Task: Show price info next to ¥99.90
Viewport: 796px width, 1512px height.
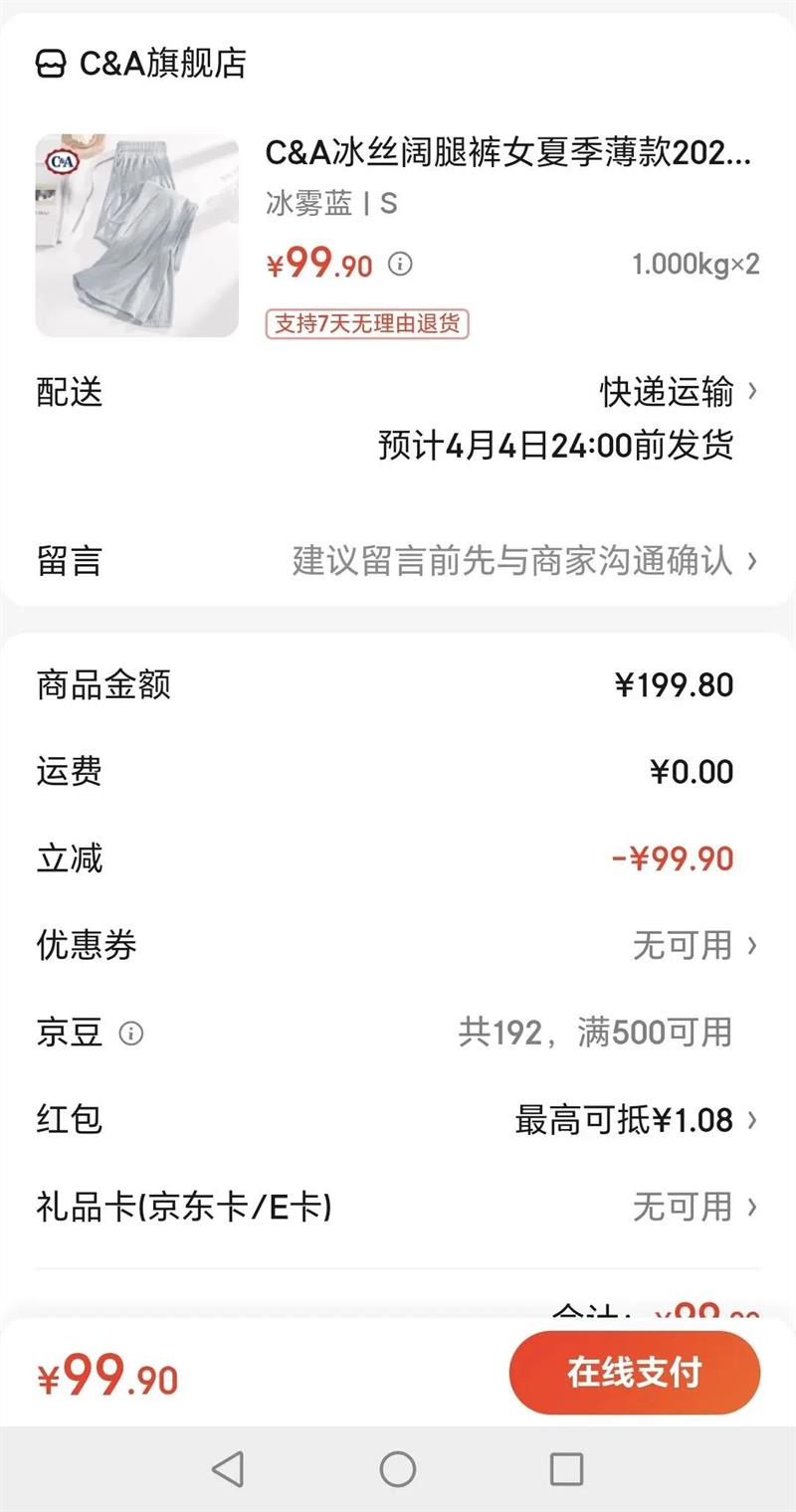Action: pyautogui.click(x=400, y=264)
